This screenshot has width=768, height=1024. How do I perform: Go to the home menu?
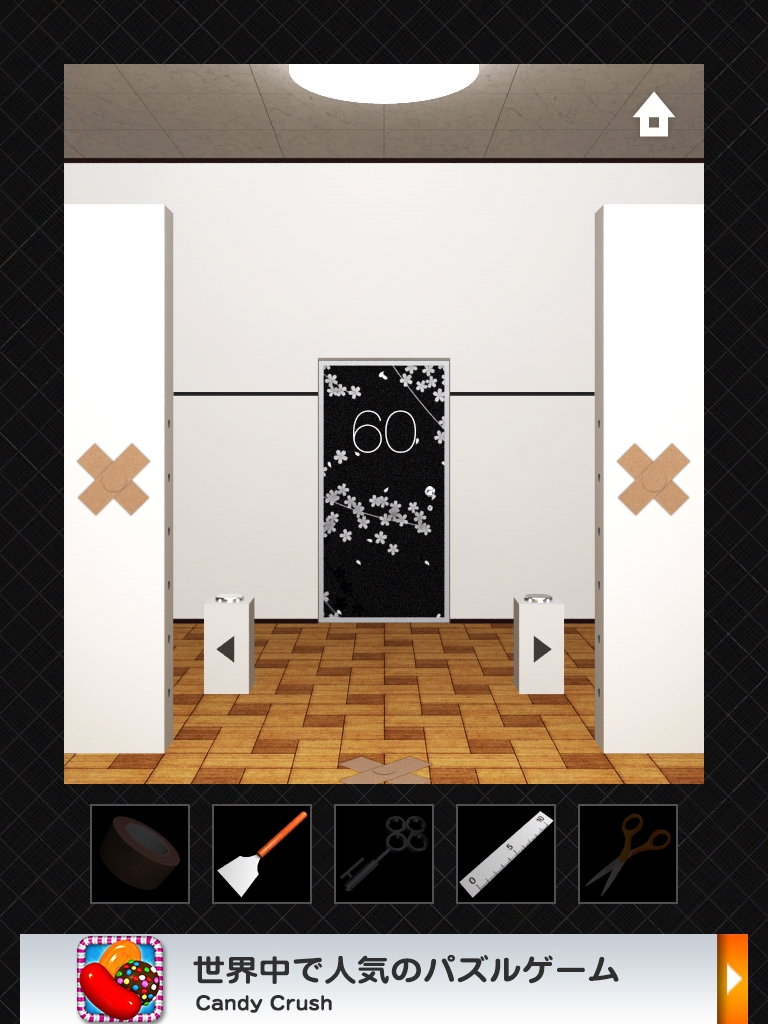pos(654,115)
